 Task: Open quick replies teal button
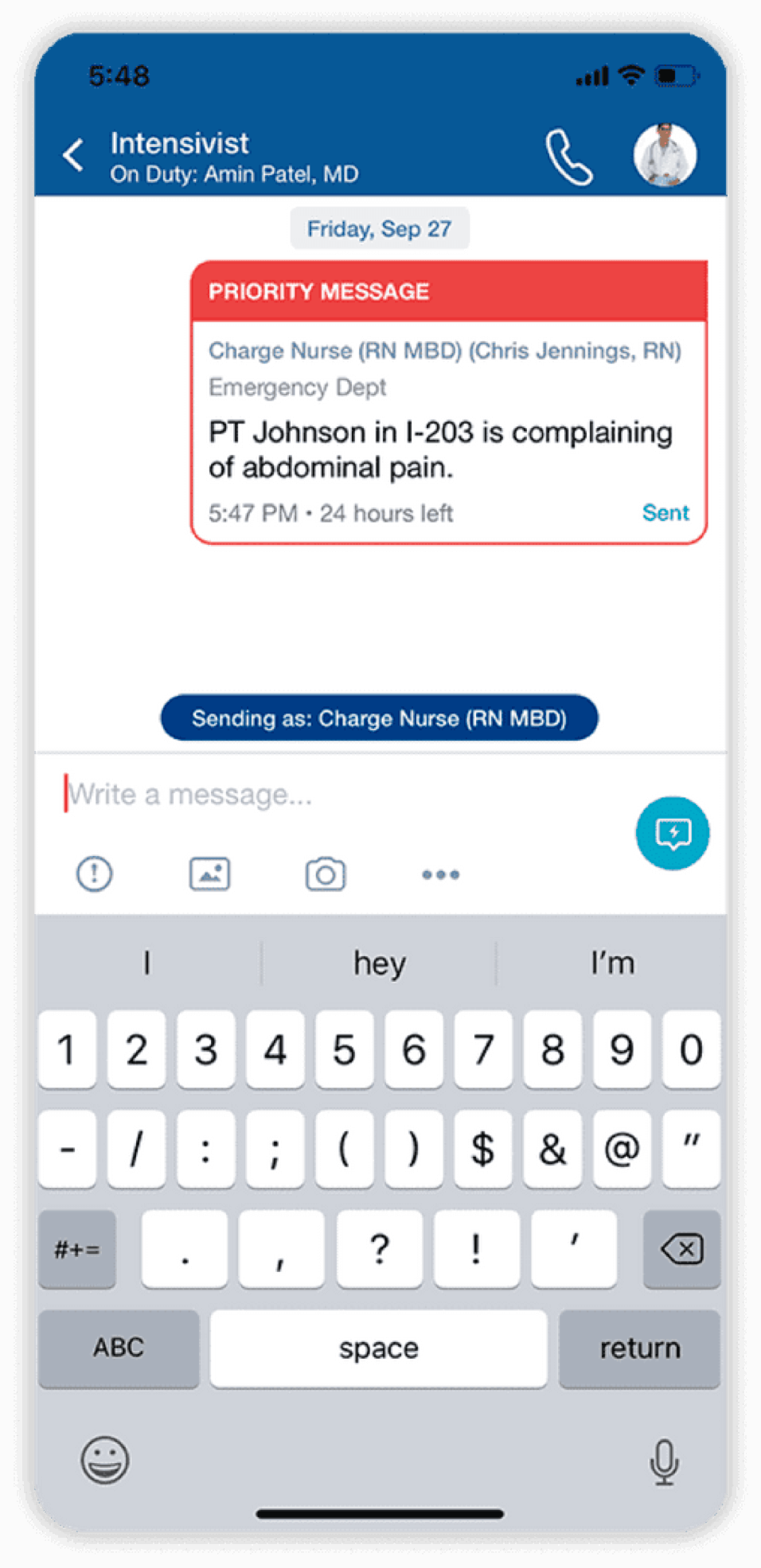(x=673, y=833)
